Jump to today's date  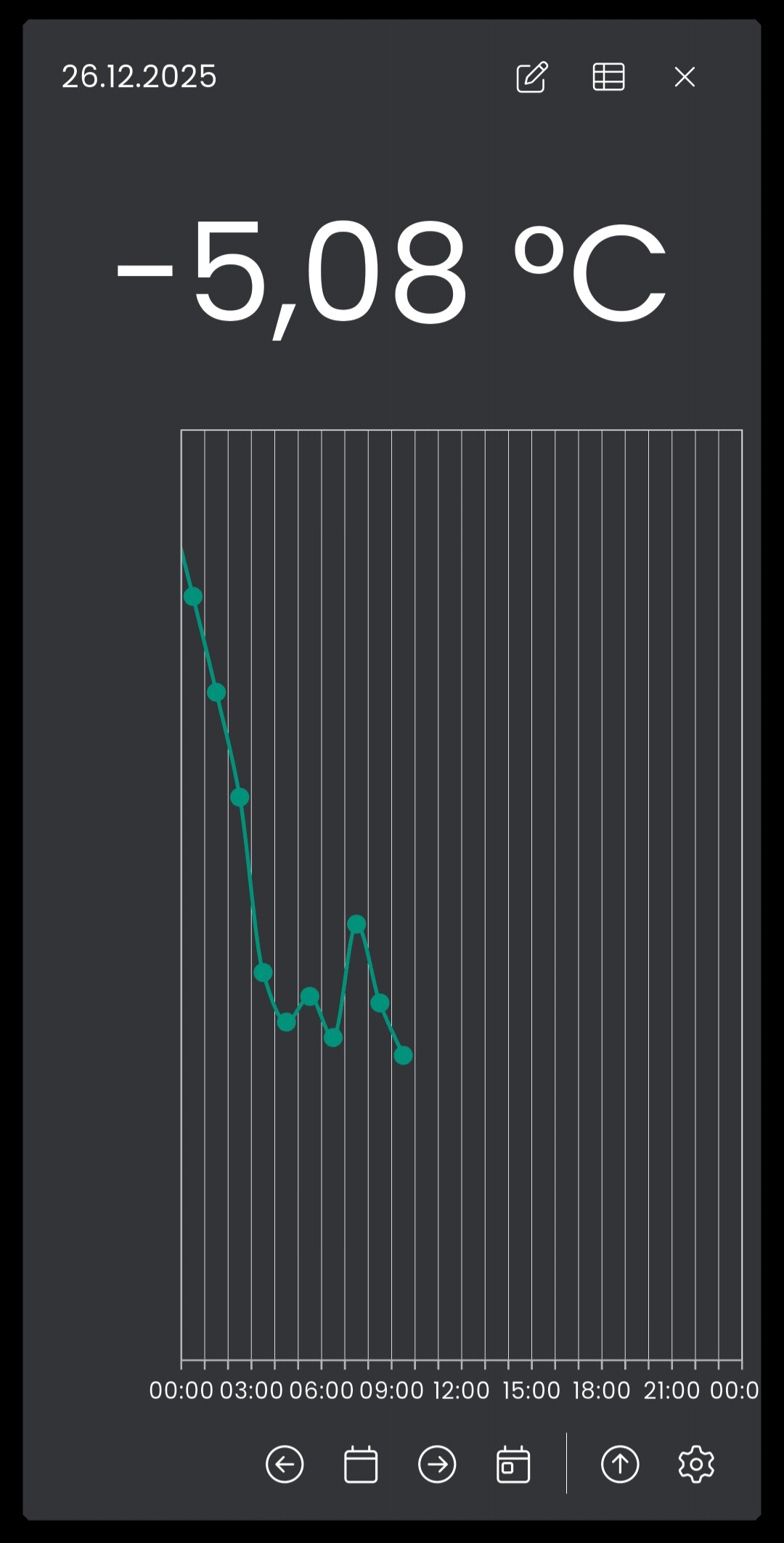pyautogui.click(x=513, y=1464)
